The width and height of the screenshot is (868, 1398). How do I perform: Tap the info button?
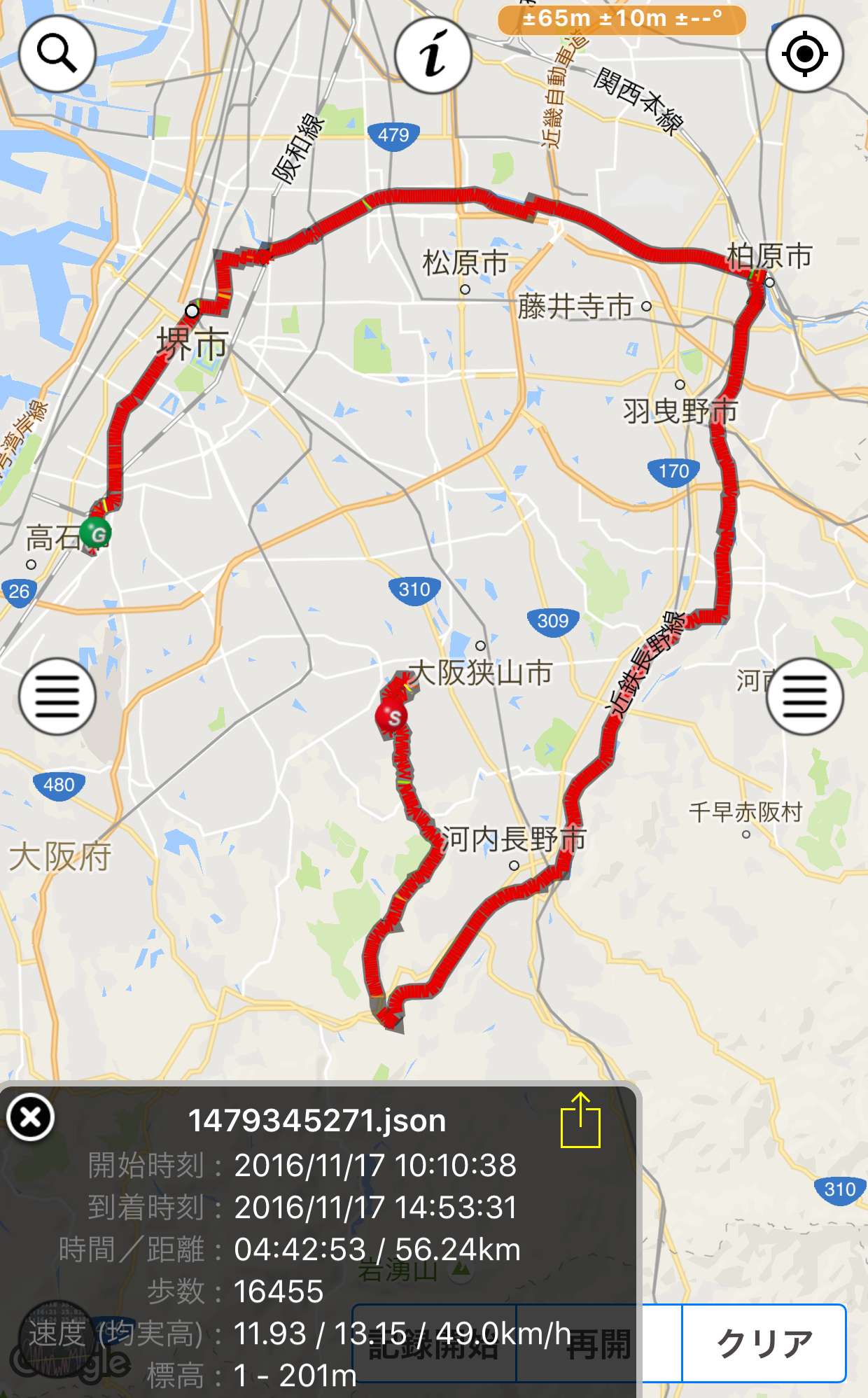coord(433,54)
